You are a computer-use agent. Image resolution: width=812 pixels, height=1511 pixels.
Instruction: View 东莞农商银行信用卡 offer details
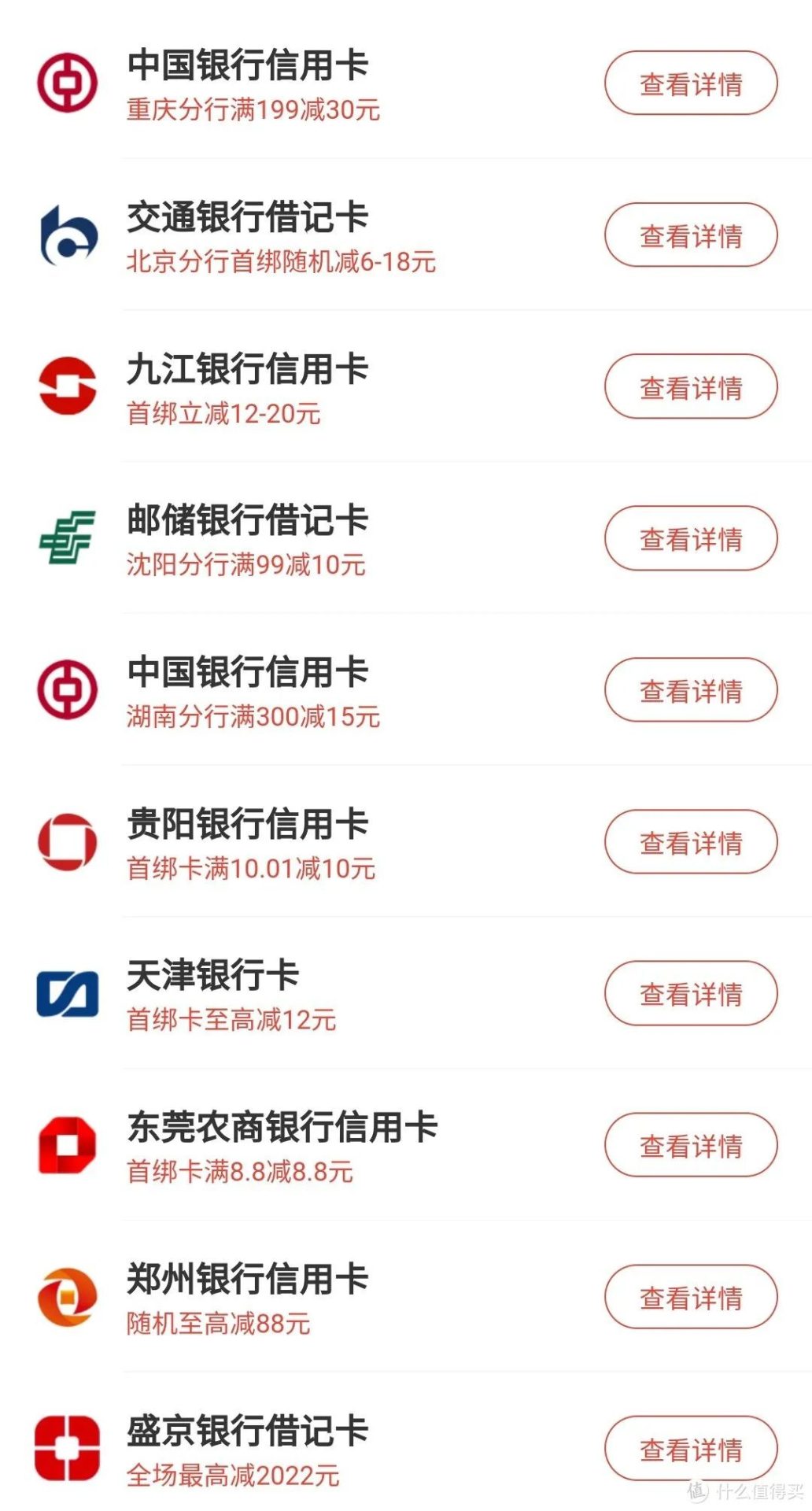click(x=690, y=1145)
